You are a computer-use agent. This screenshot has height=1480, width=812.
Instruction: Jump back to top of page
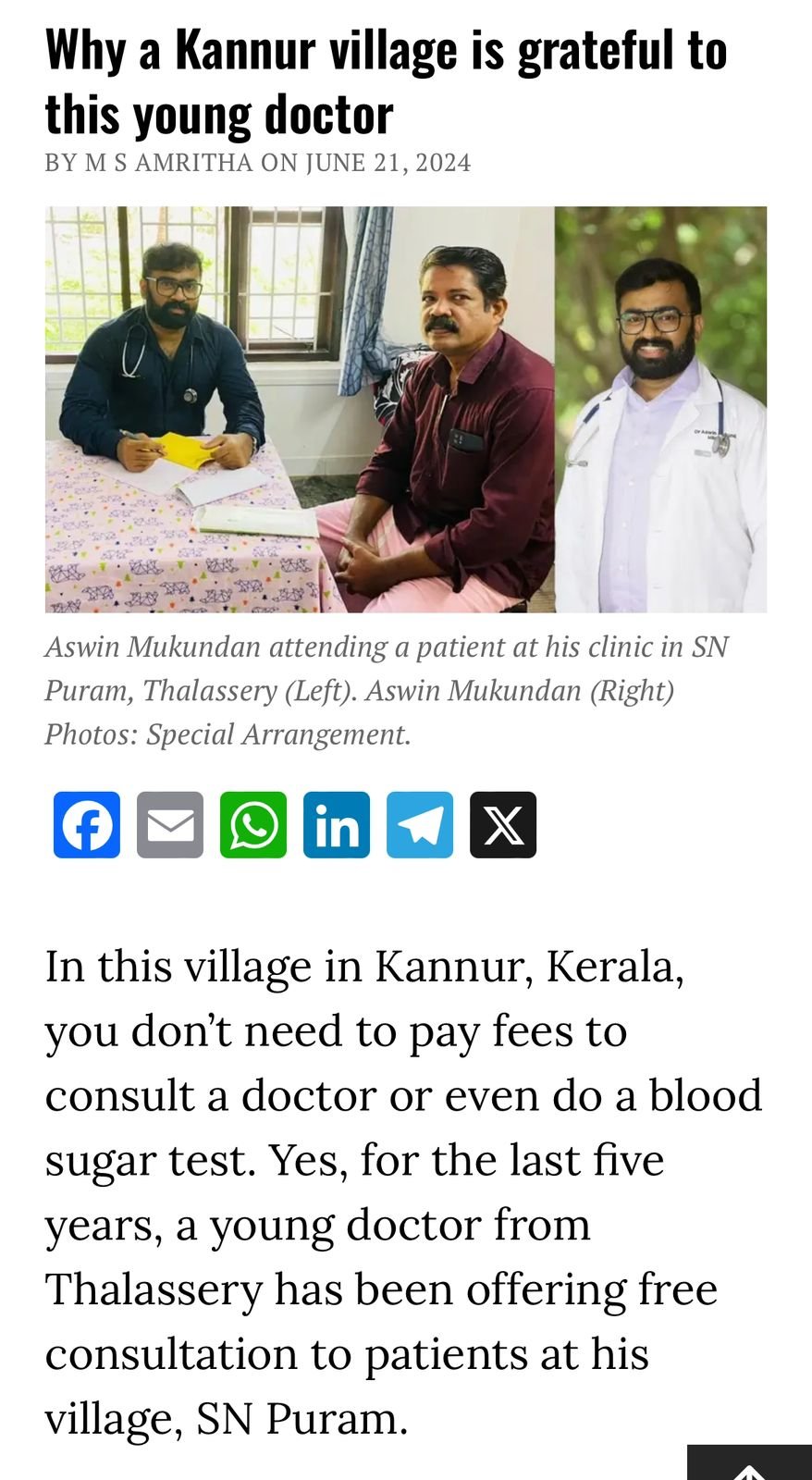click(749, 1464)
